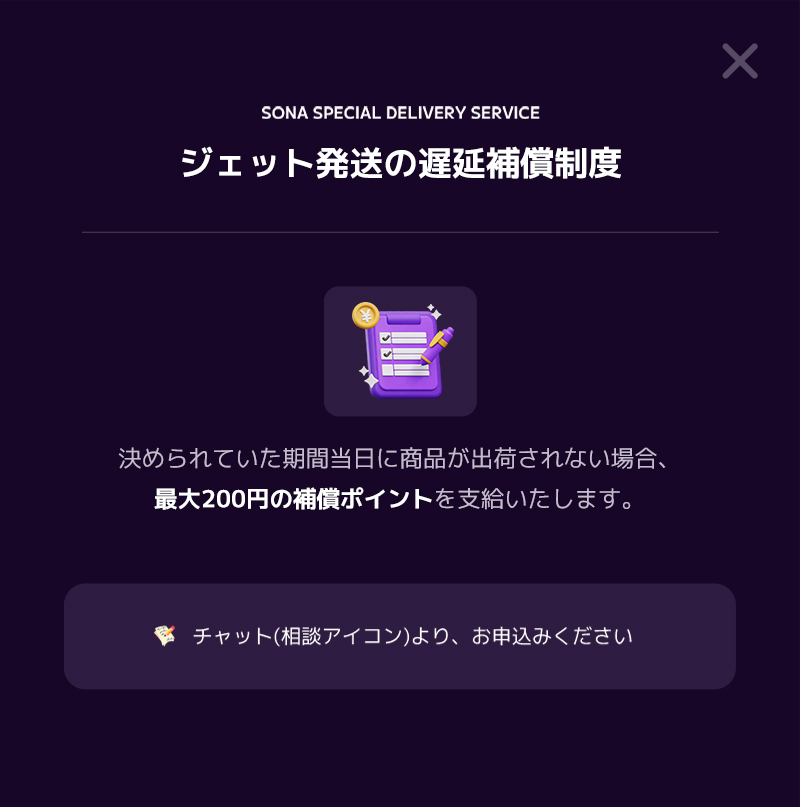Image resolution: width=800 pixels, height=807 pixels.
Task: Toggle the second completed checkbox on the clipboard
Action: (387, 353)
